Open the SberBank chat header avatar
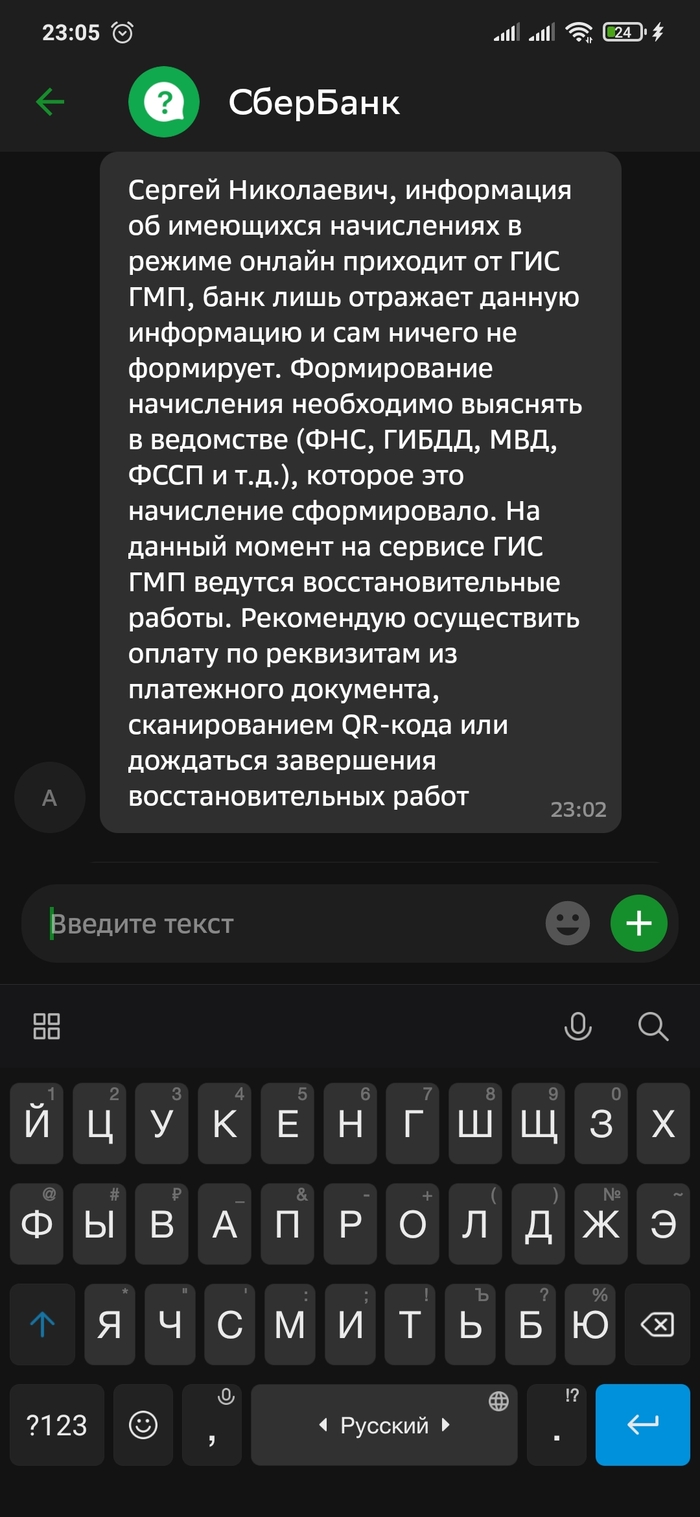 165,102
